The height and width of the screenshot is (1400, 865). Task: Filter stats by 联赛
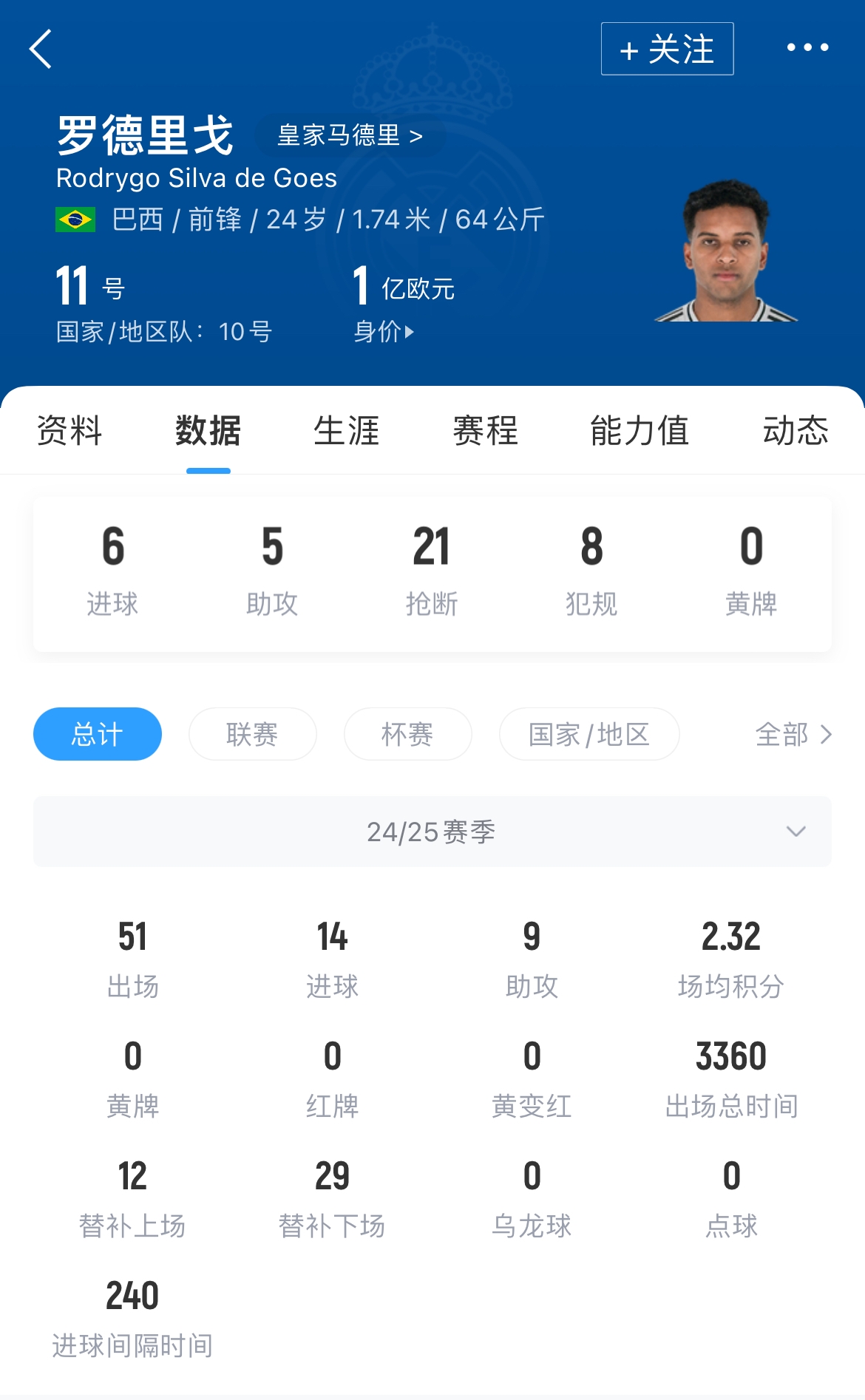252,734
